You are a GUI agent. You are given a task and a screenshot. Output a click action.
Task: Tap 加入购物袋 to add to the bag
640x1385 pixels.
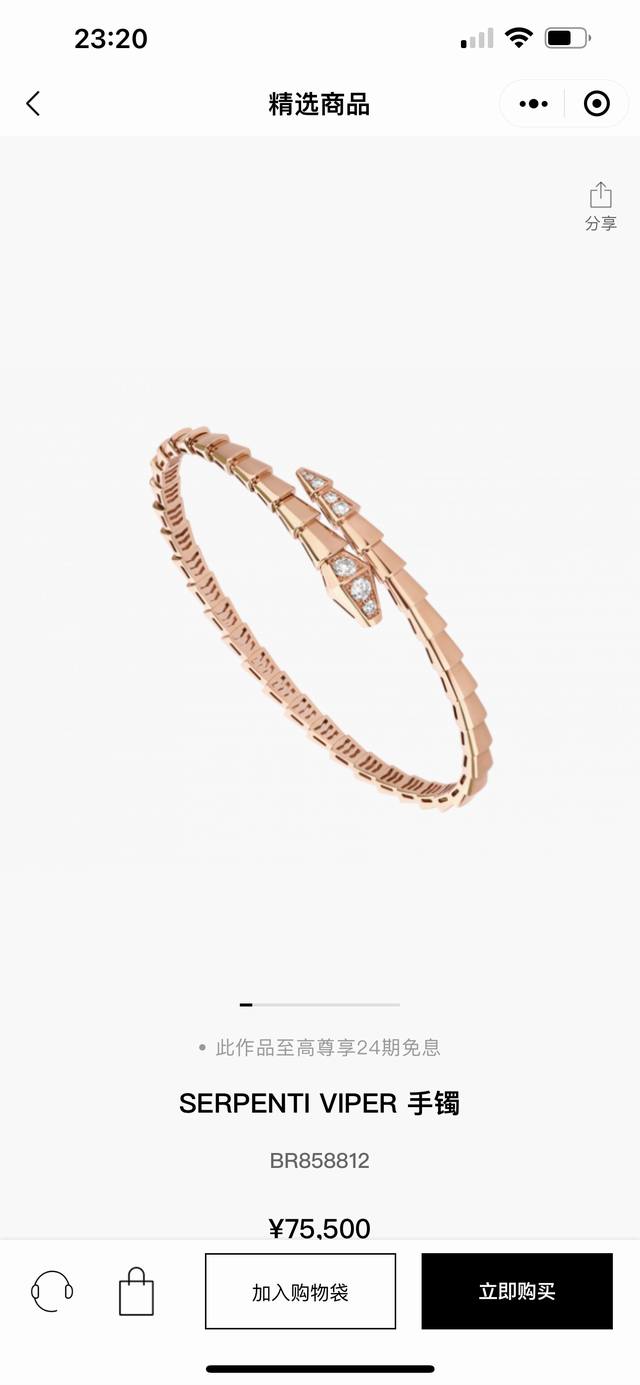pyautogui.click(x=300, y=1291)
